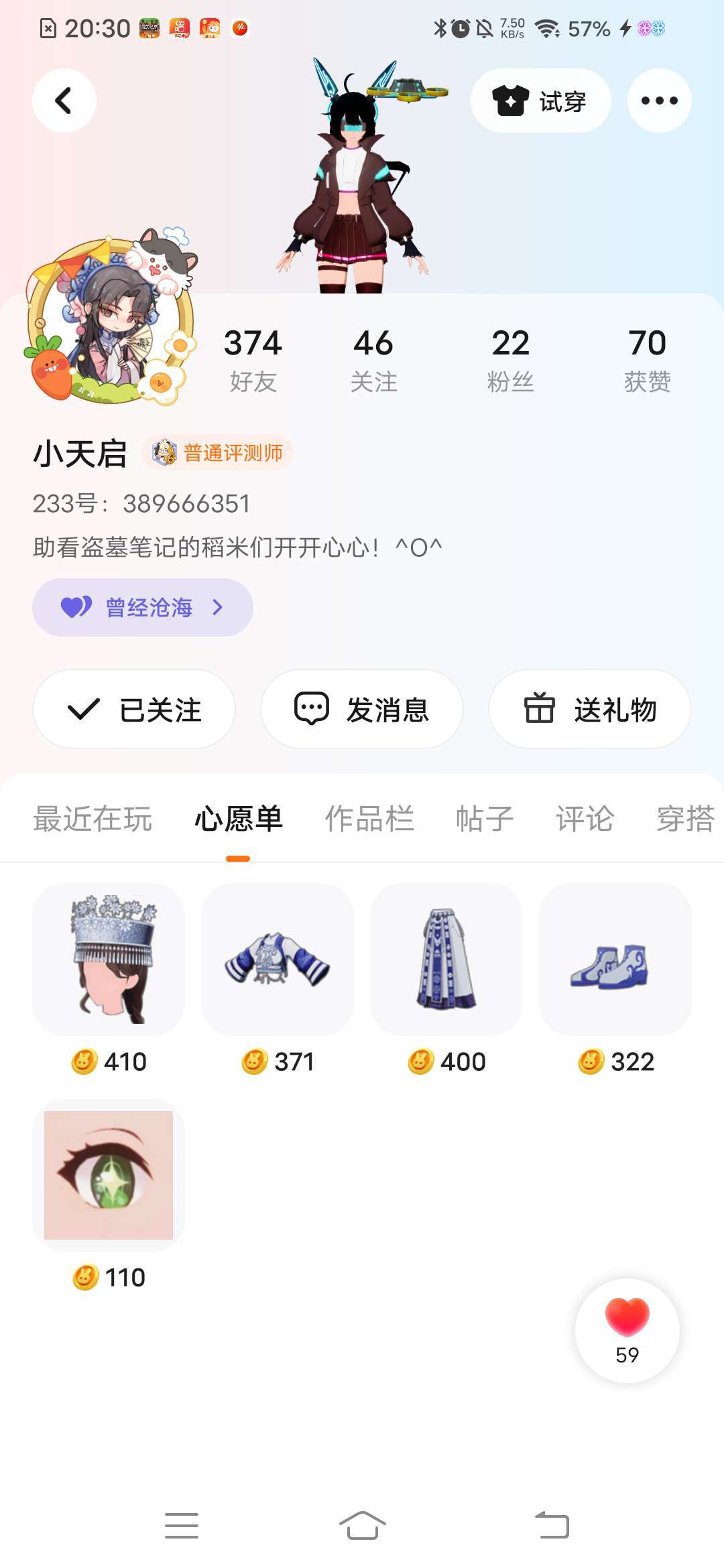Switch to the 穿搭 tab
This screenshot has width=724, height=1568.
click(x=685, y=819)
